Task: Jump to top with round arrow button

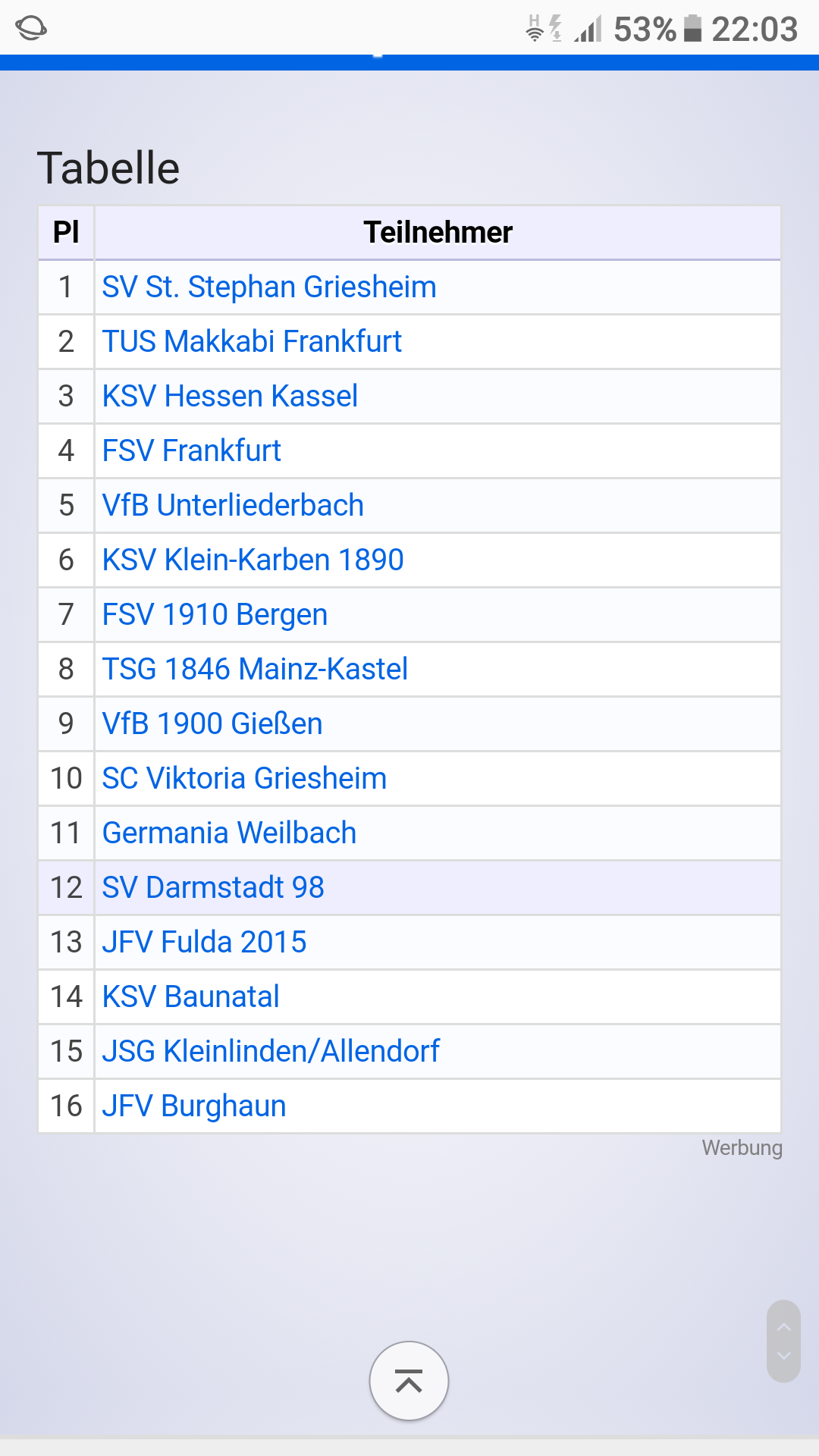Action: click(x=409, y=1381)
